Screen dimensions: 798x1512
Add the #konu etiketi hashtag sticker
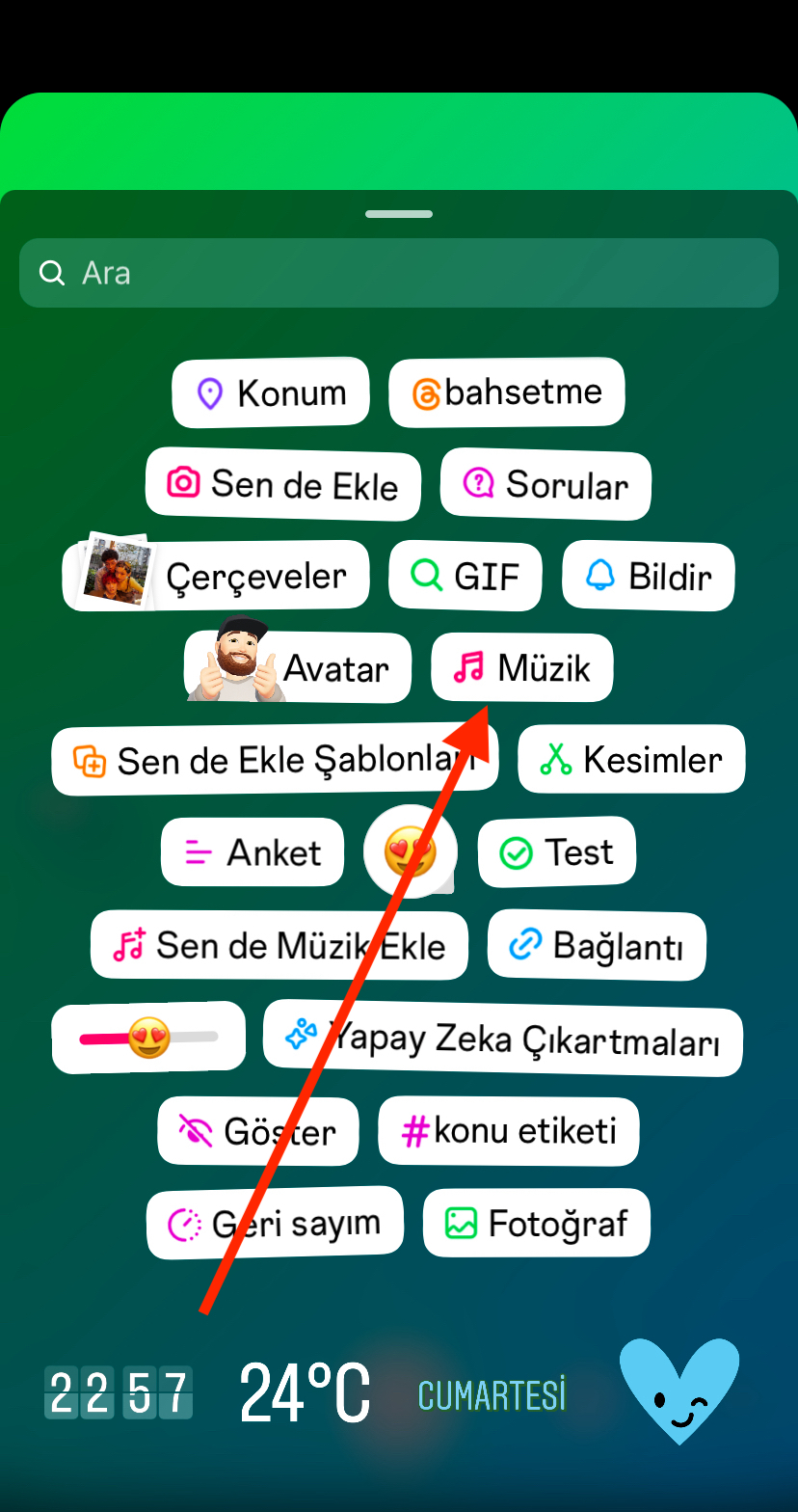(508, 1130)
